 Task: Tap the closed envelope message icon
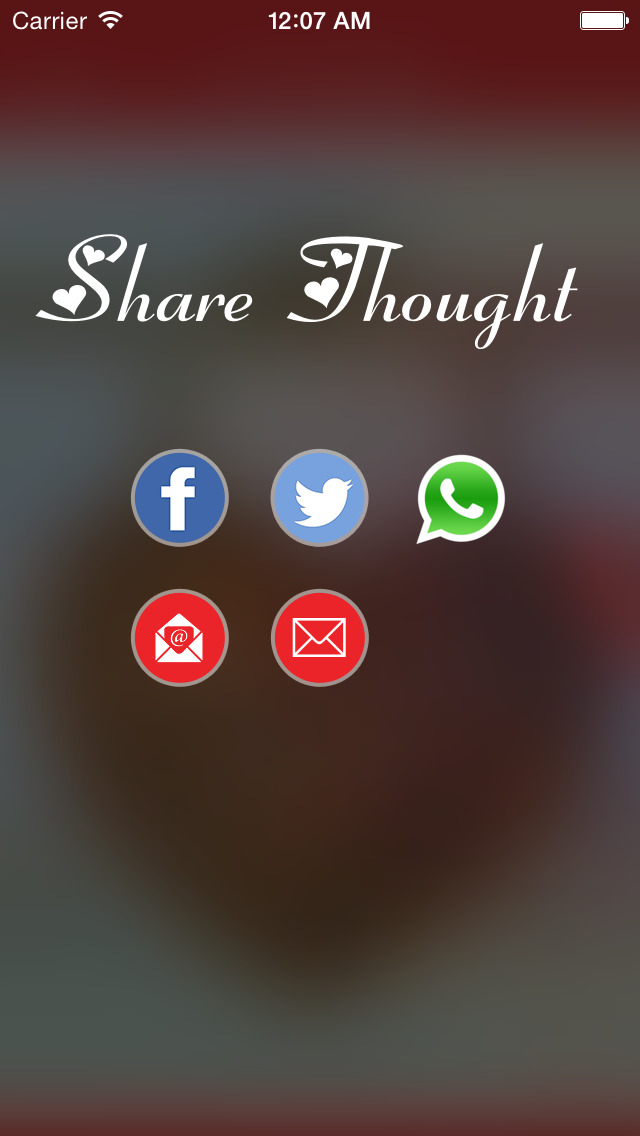coord(320,638)
